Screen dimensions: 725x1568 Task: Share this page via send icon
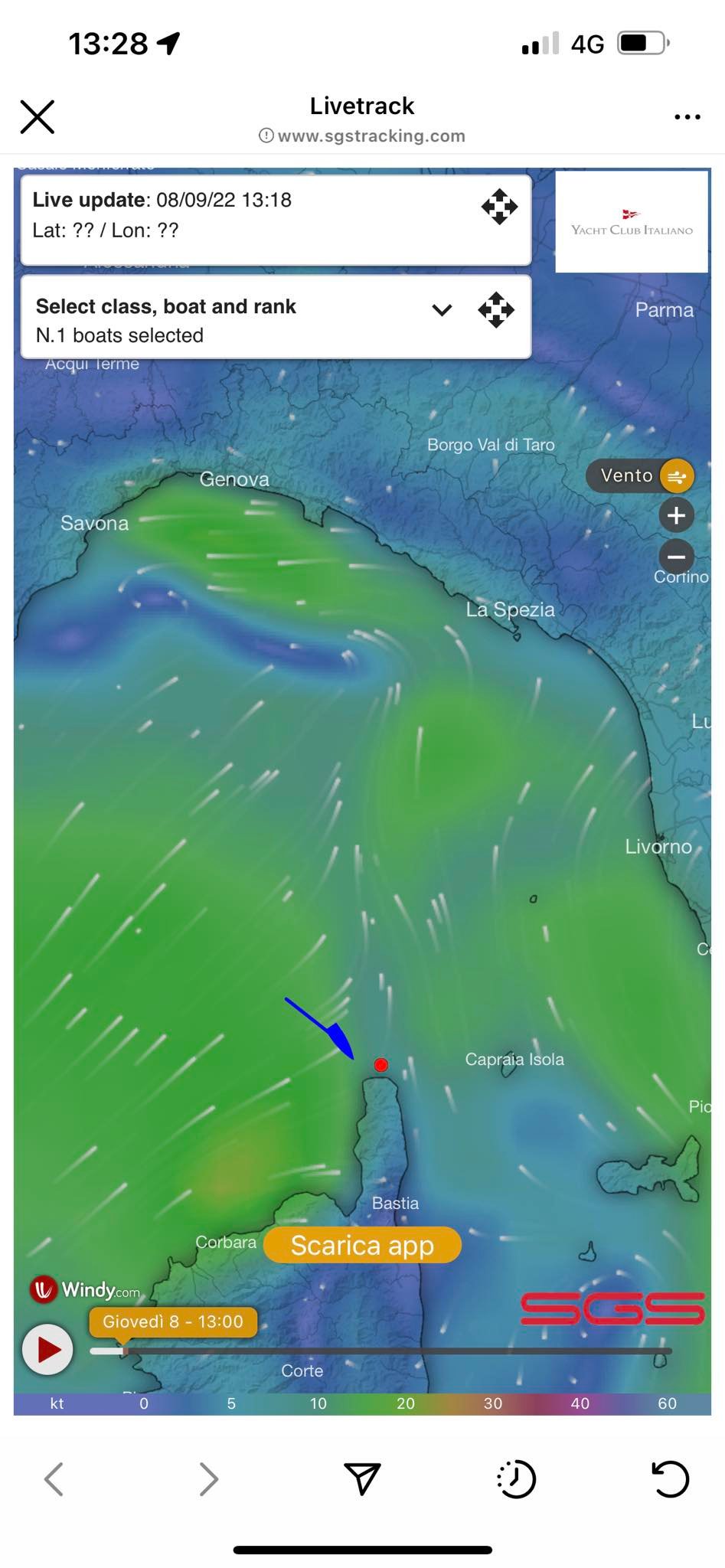click(x=362, y=1478)
